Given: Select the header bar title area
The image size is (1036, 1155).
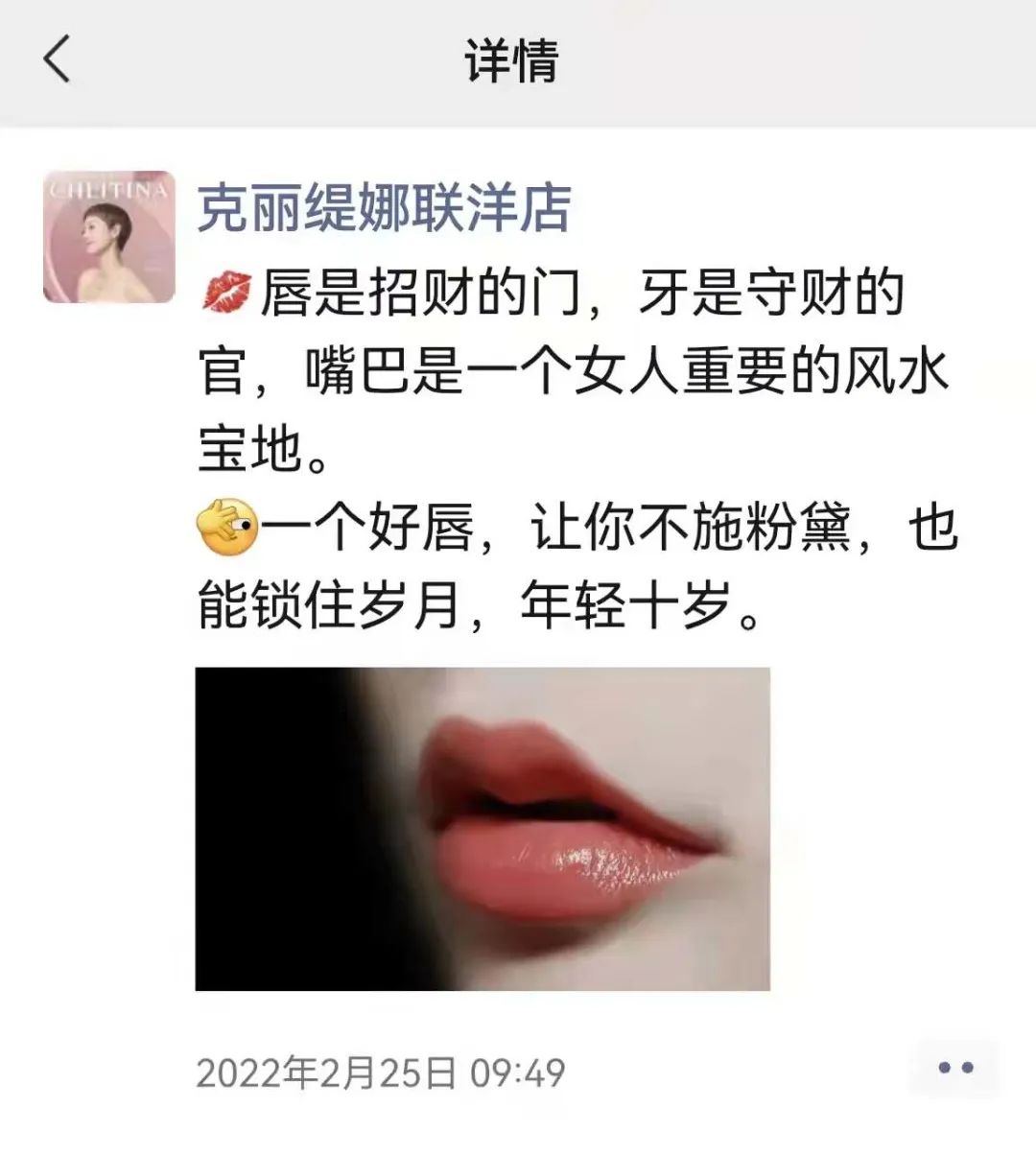Looking at the screenshot, I should (x=514, y=60).
